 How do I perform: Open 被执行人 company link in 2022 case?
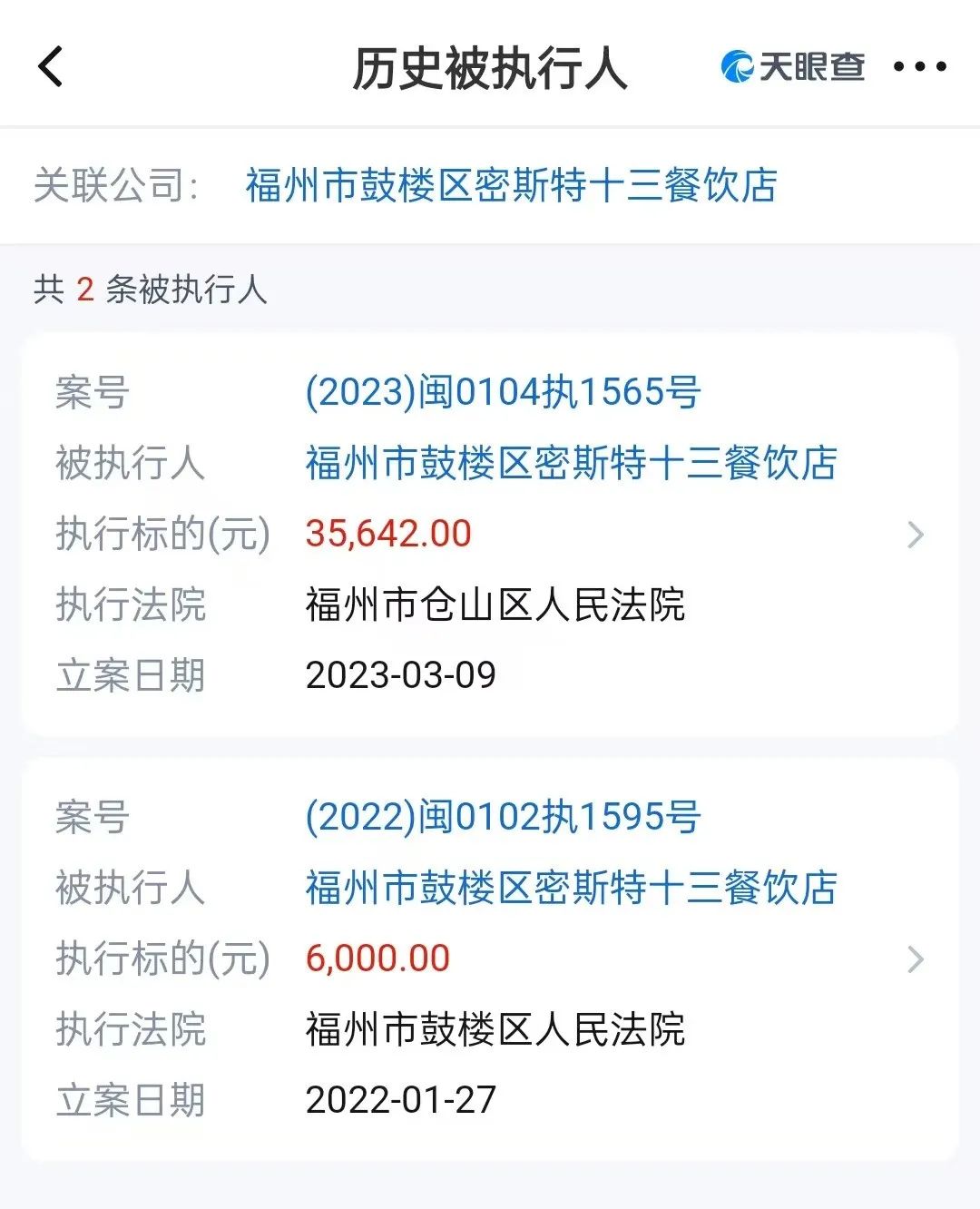(571, 888)
